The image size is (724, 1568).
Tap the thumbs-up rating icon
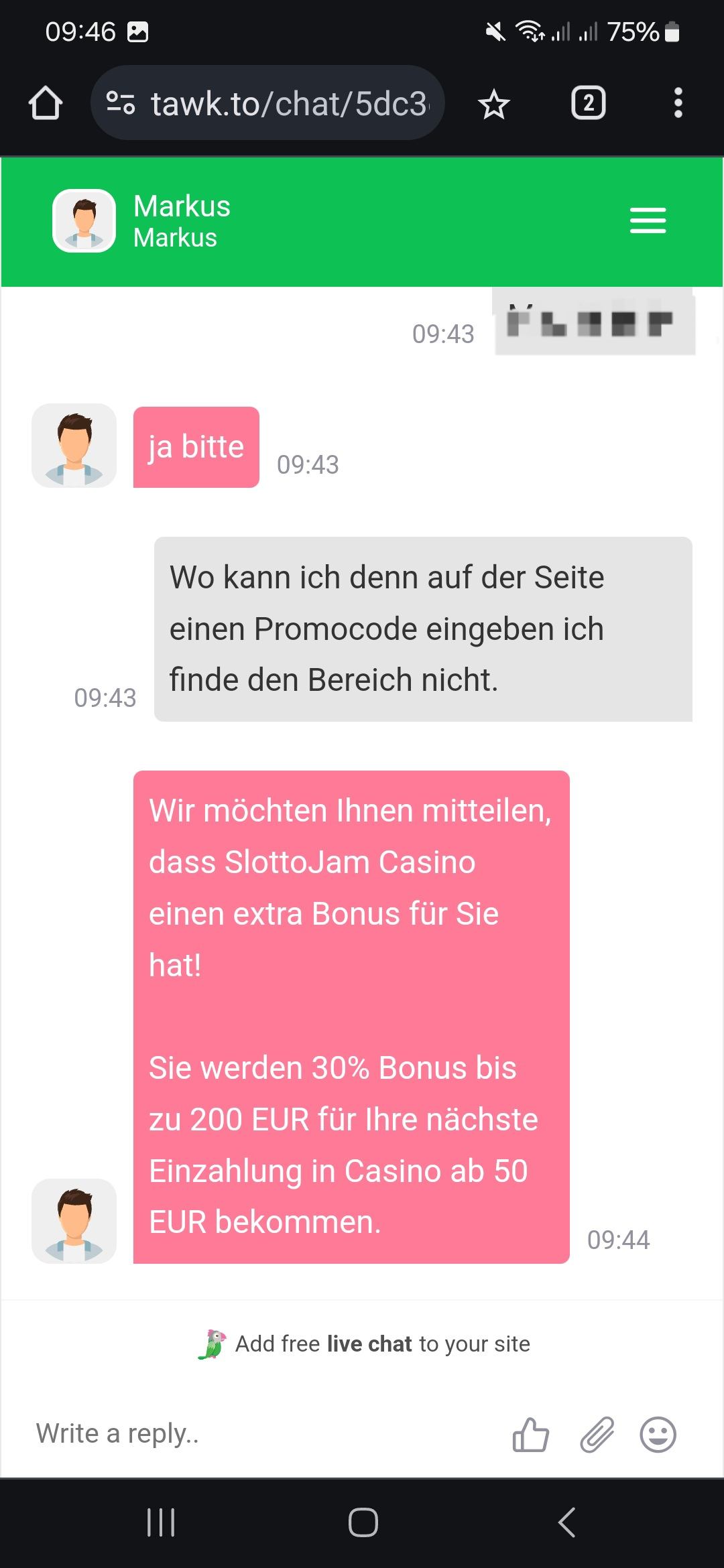coord(530,1435)
